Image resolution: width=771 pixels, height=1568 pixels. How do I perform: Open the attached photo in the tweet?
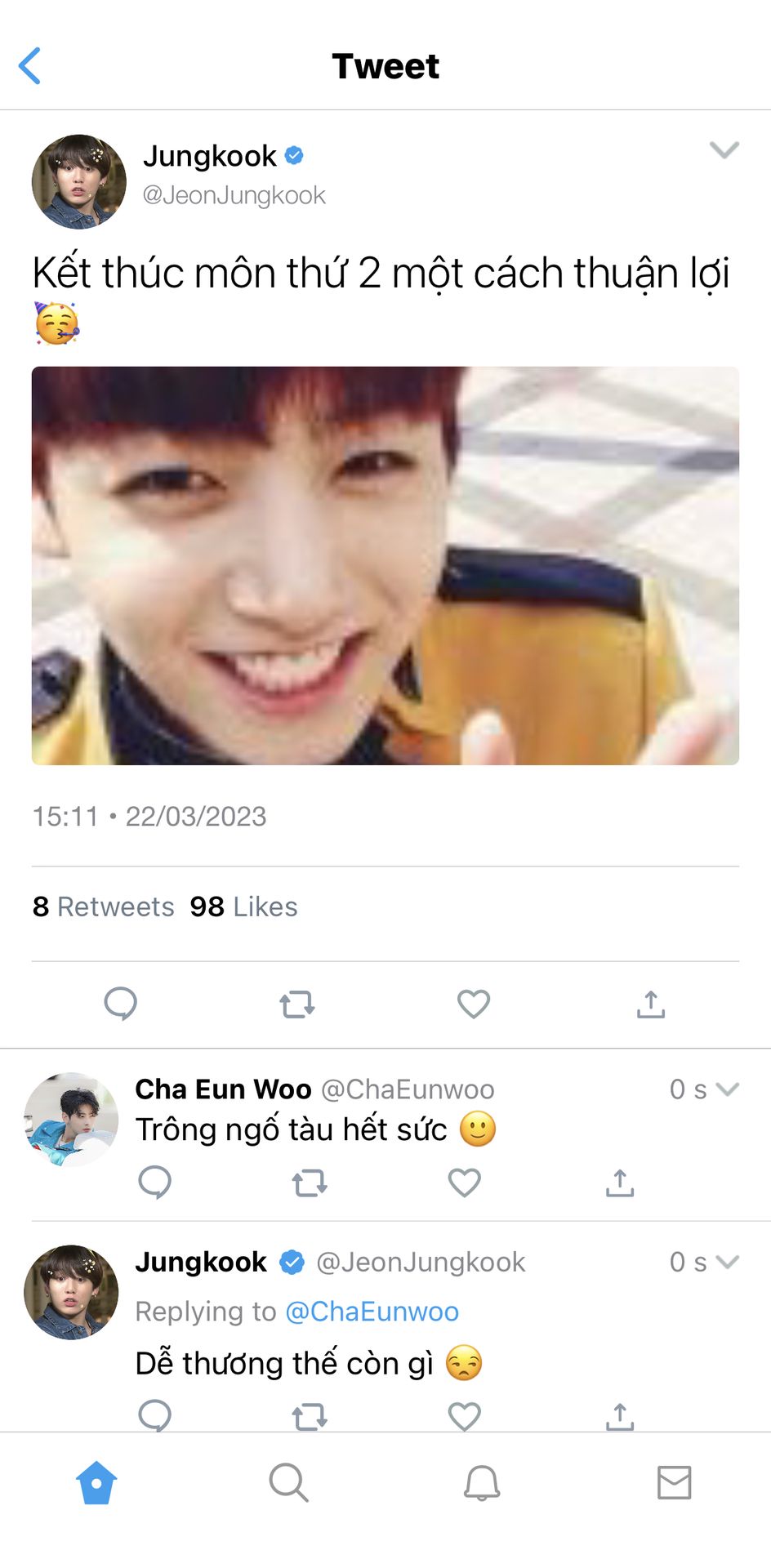385,565
